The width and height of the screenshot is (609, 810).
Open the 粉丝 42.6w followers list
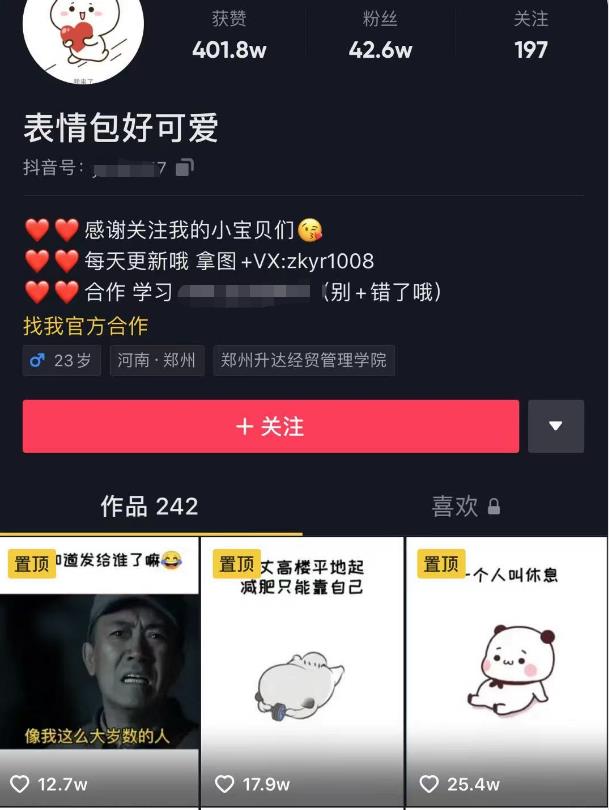pyautogui.click(x=380, y=36)
